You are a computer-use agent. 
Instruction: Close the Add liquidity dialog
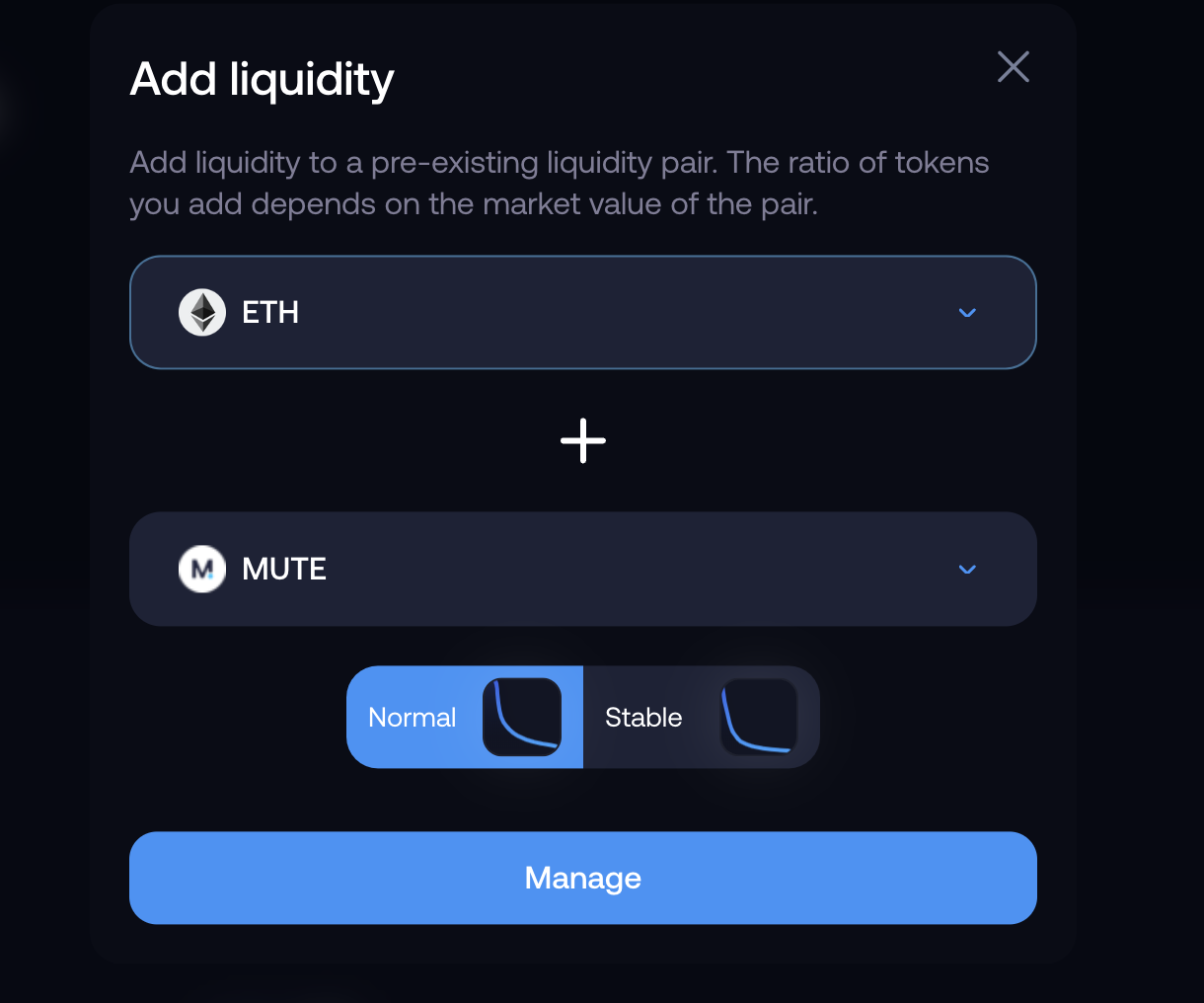tap(1013, 67)
